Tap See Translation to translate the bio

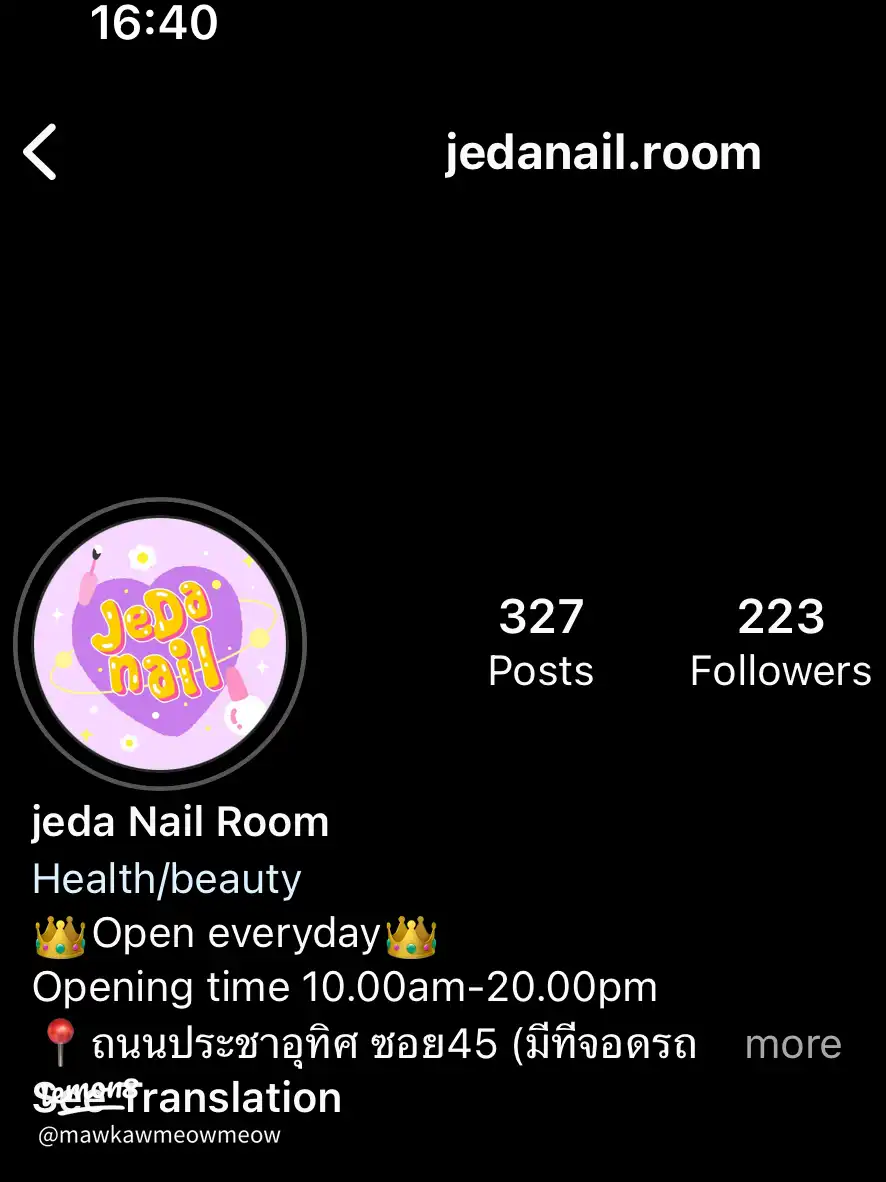(185, 1097)
